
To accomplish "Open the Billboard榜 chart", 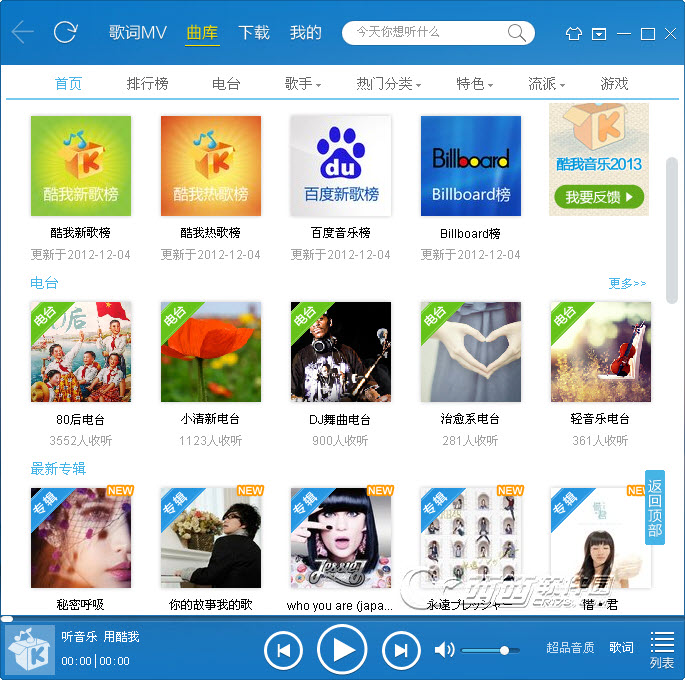I will (x=471, y=166).
